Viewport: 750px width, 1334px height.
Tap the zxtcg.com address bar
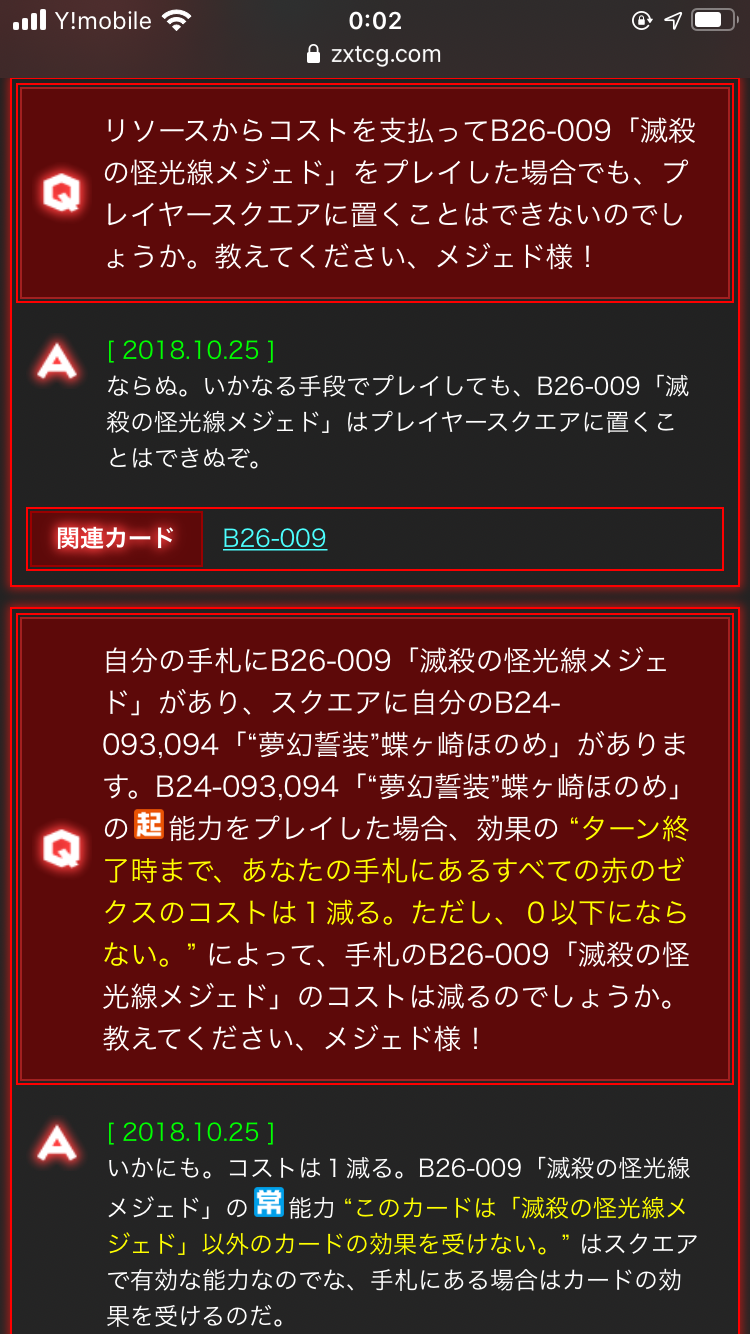tap(375, 54)
